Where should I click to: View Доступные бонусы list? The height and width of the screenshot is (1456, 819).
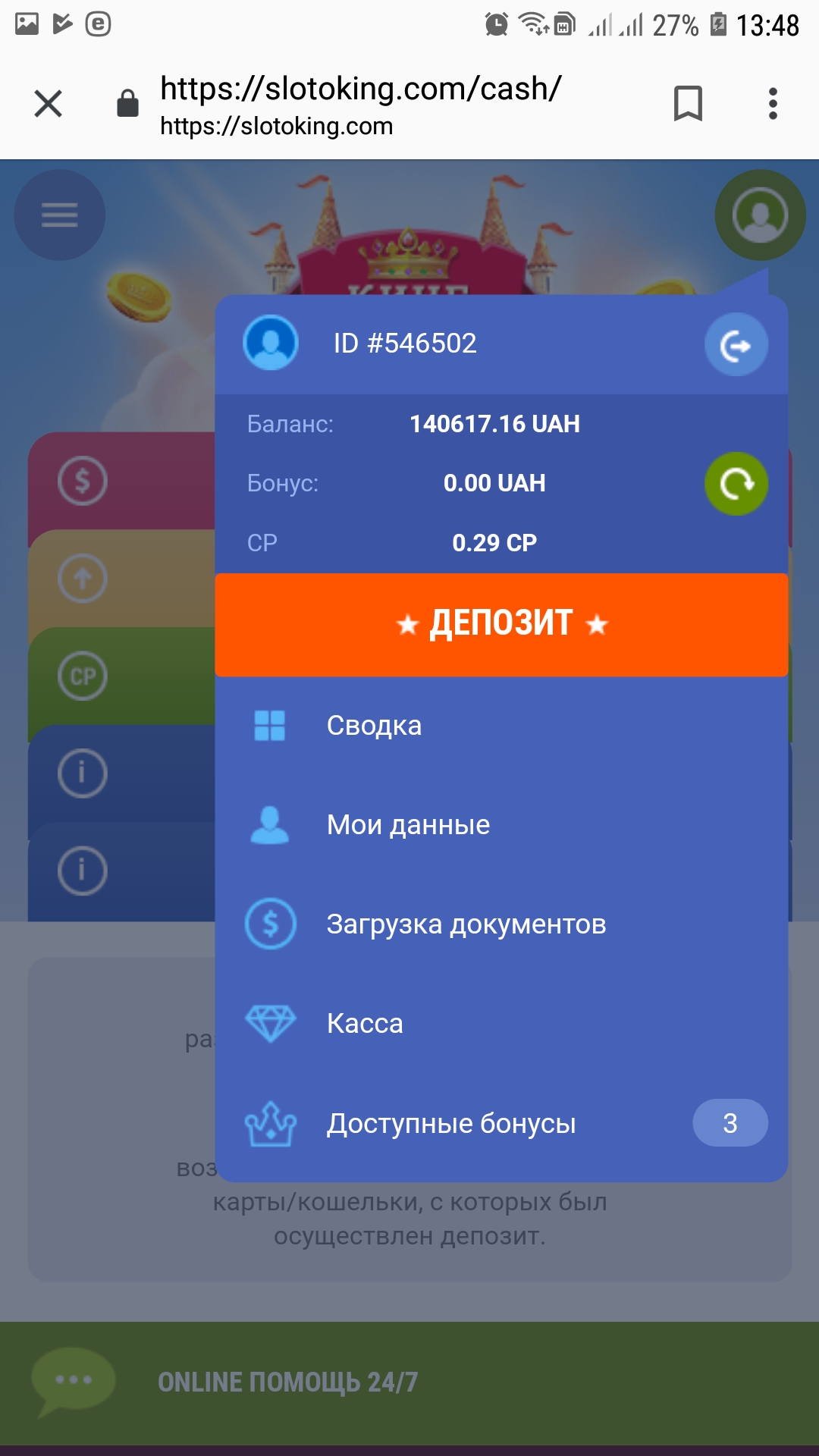(x=451, y=1124)
